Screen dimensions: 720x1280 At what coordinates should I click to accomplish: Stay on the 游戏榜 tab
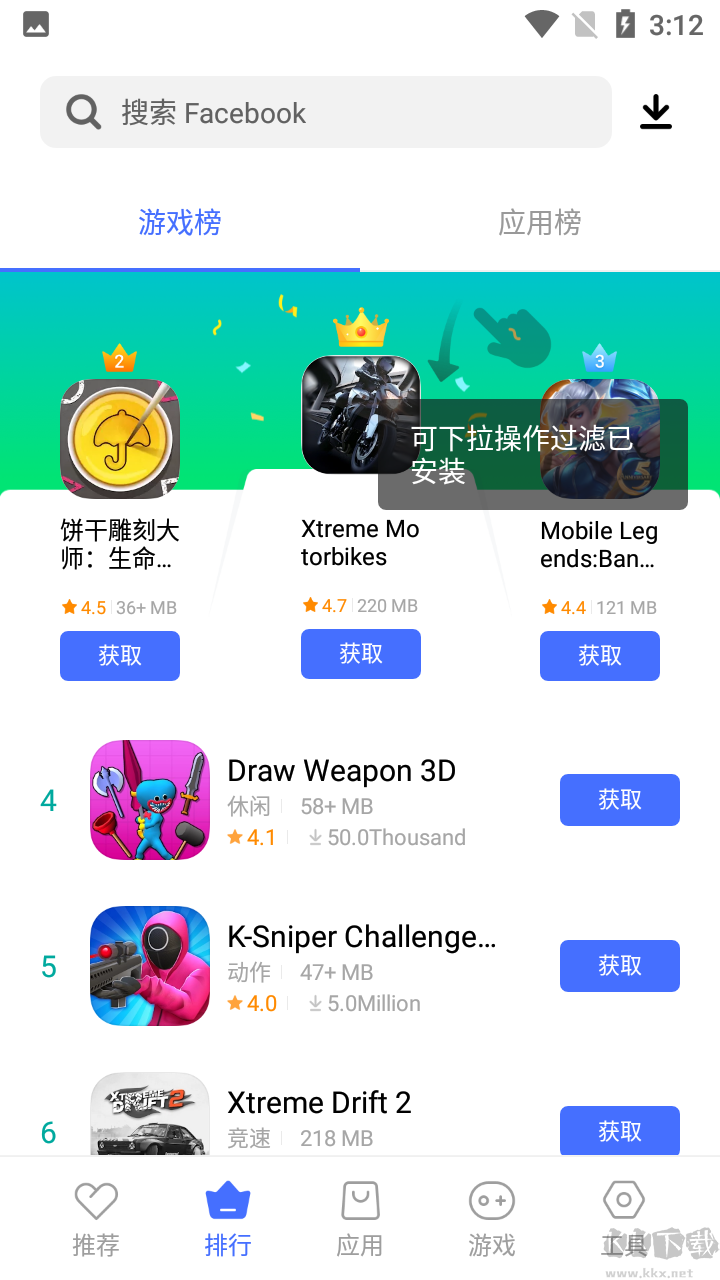pyautogui.click(x=180, y=223)
